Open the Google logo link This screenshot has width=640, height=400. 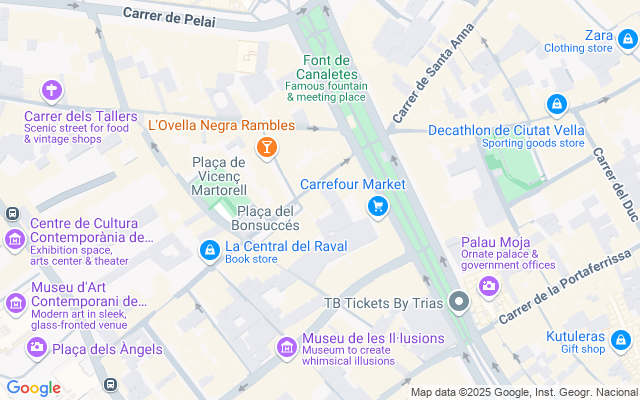(x=33, y=388)
